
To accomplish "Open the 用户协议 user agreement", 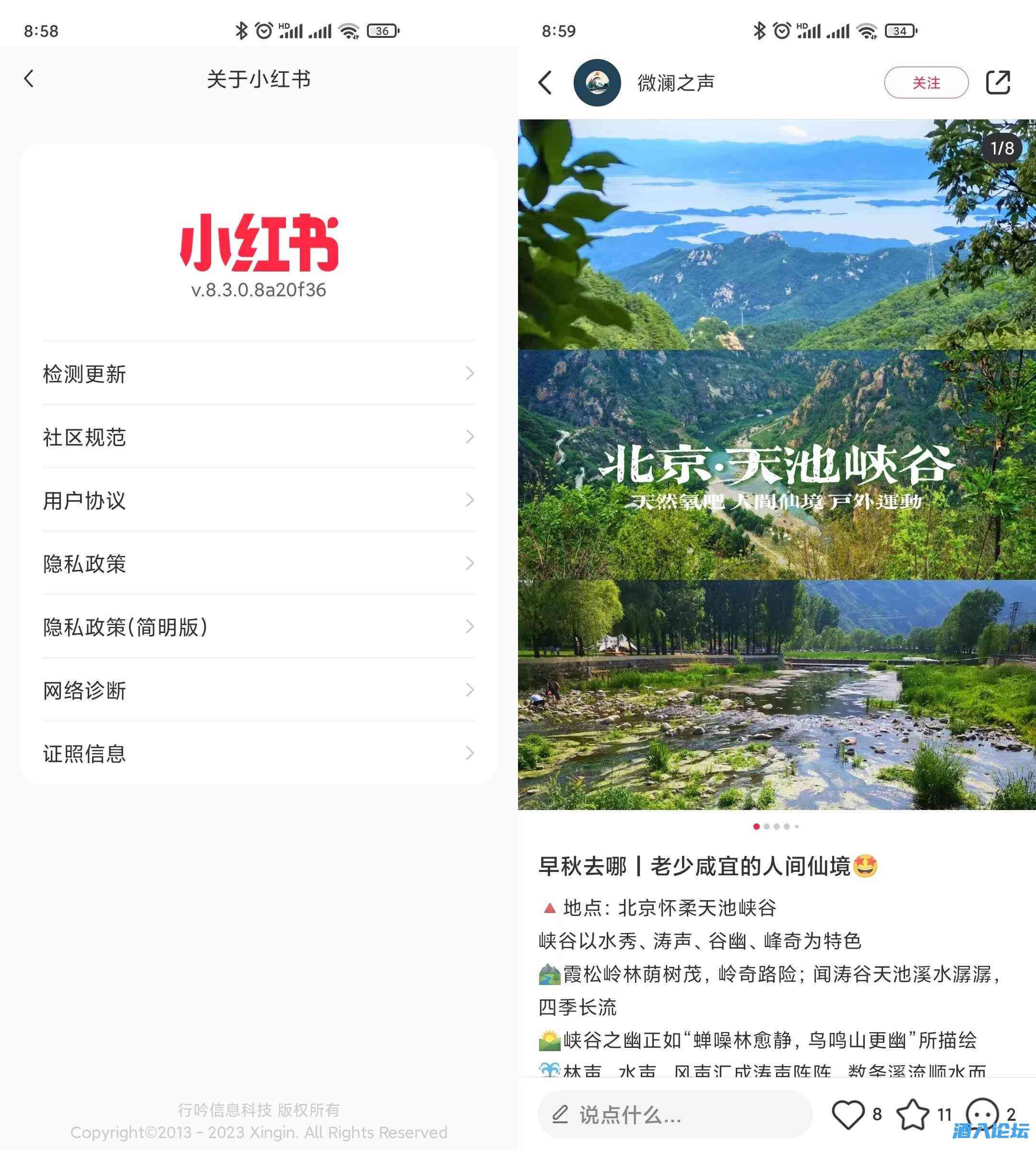I will [x=259, y=500].
